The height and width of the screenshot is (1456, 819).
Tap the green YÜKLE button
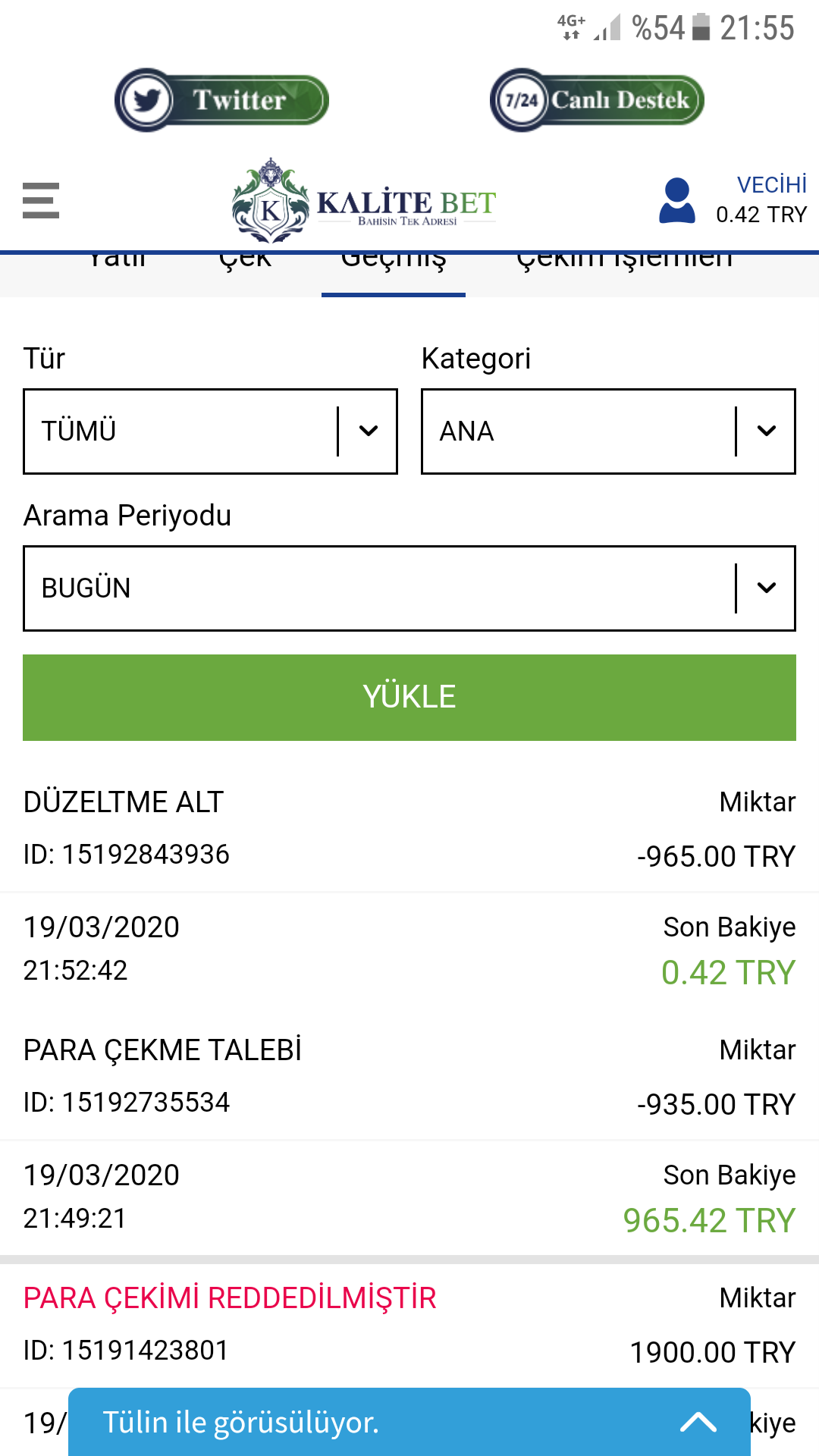click(409, 698)
